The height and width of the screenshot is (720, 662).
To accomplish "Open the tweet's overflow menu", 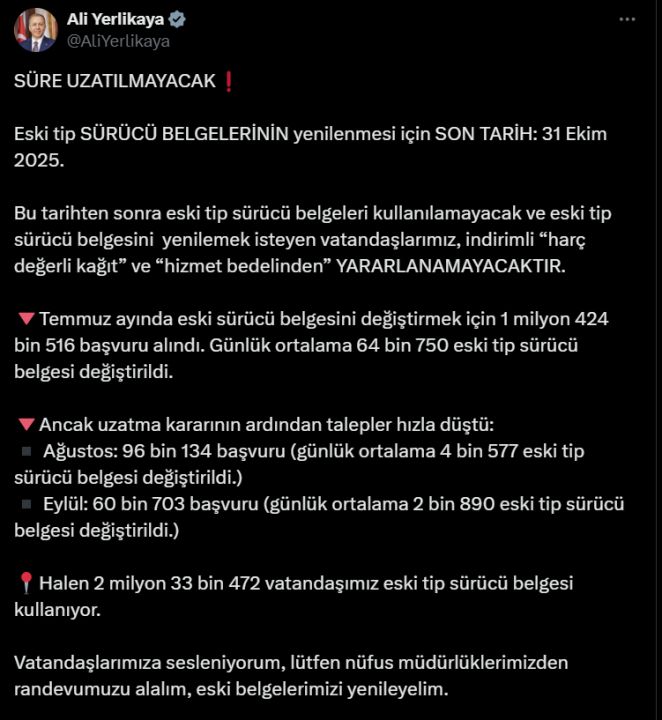I will (x=626, y=20).
